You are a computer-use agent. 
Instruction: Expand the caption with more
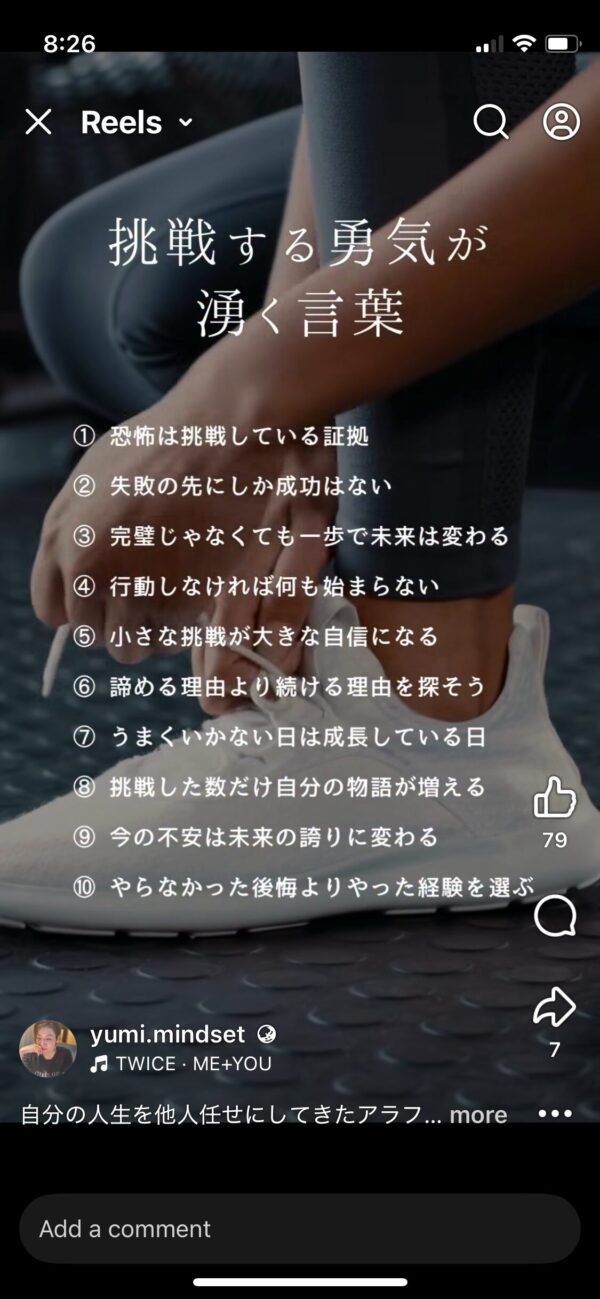click(478, 1114)
